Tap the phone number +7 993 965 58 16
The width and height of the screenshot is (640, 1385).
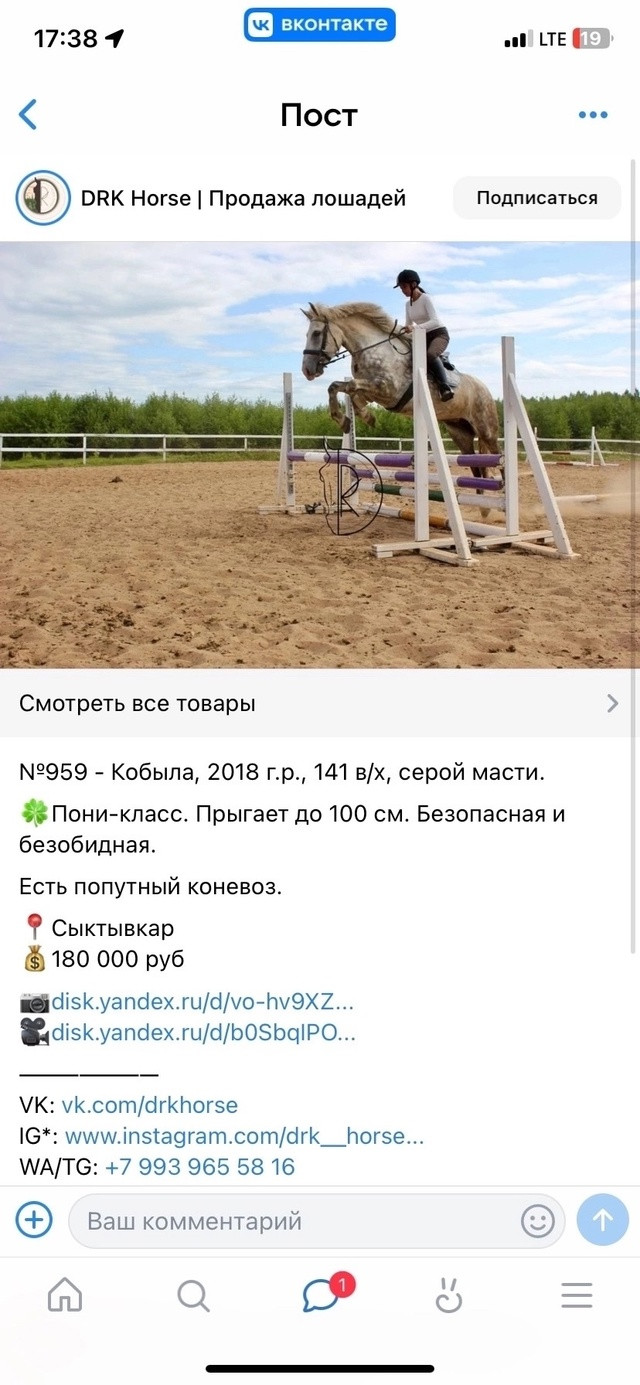pyautogui.click(x=200, y=1167)
